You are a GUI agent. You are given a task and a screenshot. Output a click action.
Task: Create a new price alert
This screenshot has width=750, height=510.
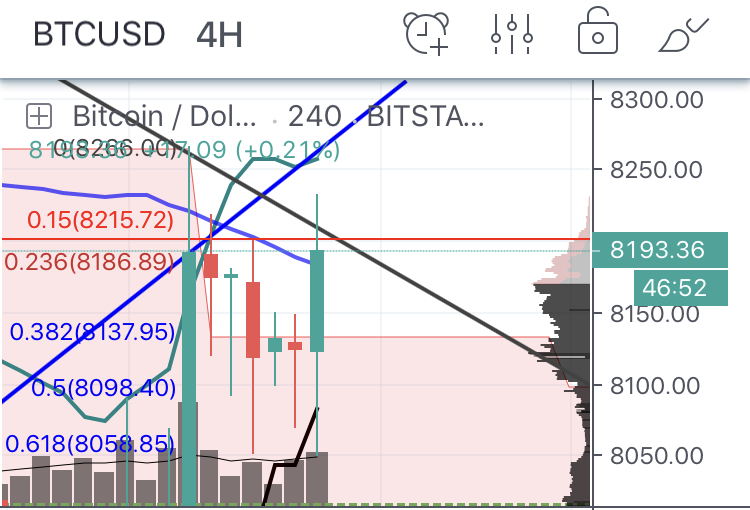coord(426,34)
